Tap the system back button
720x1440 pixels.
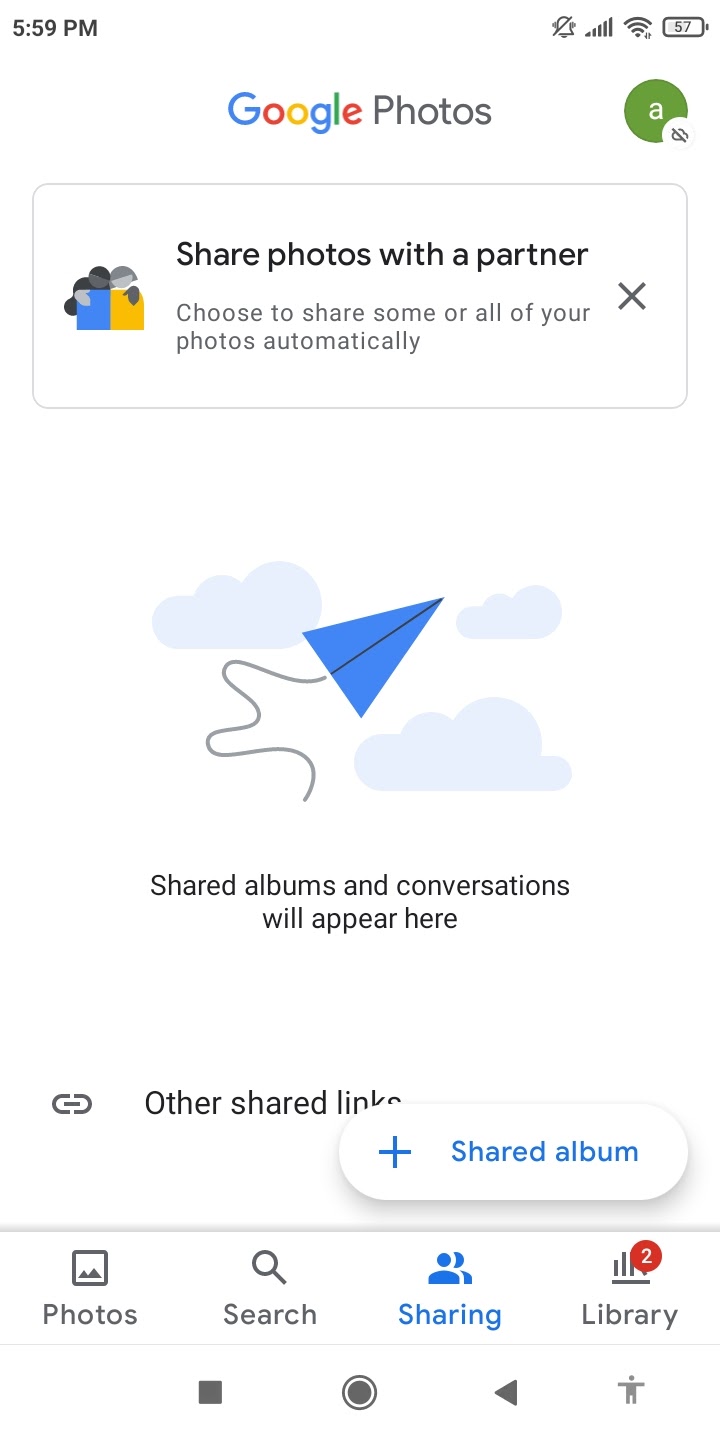click(507, 1392)
